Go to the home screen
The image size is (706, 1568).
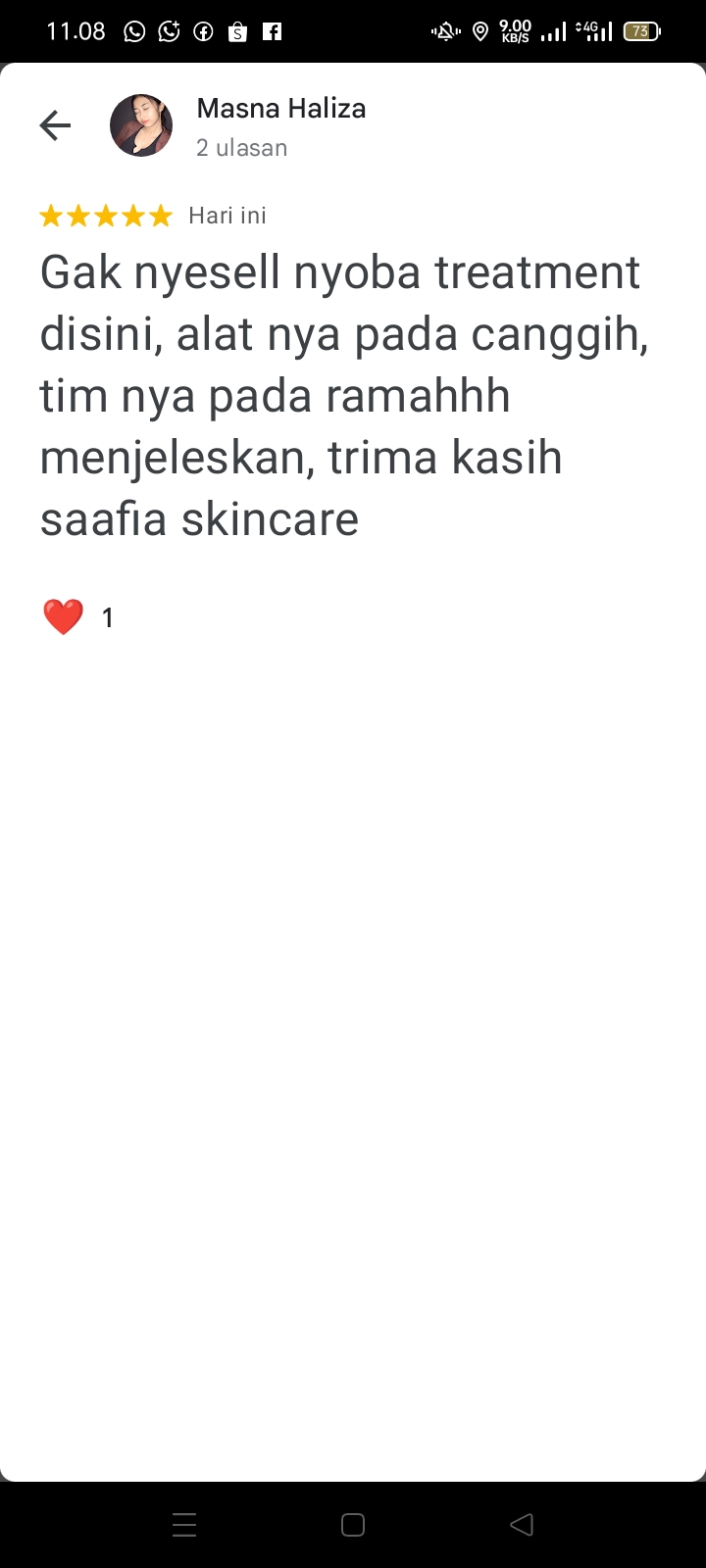pyautogui.click(x=353, y=1525)
